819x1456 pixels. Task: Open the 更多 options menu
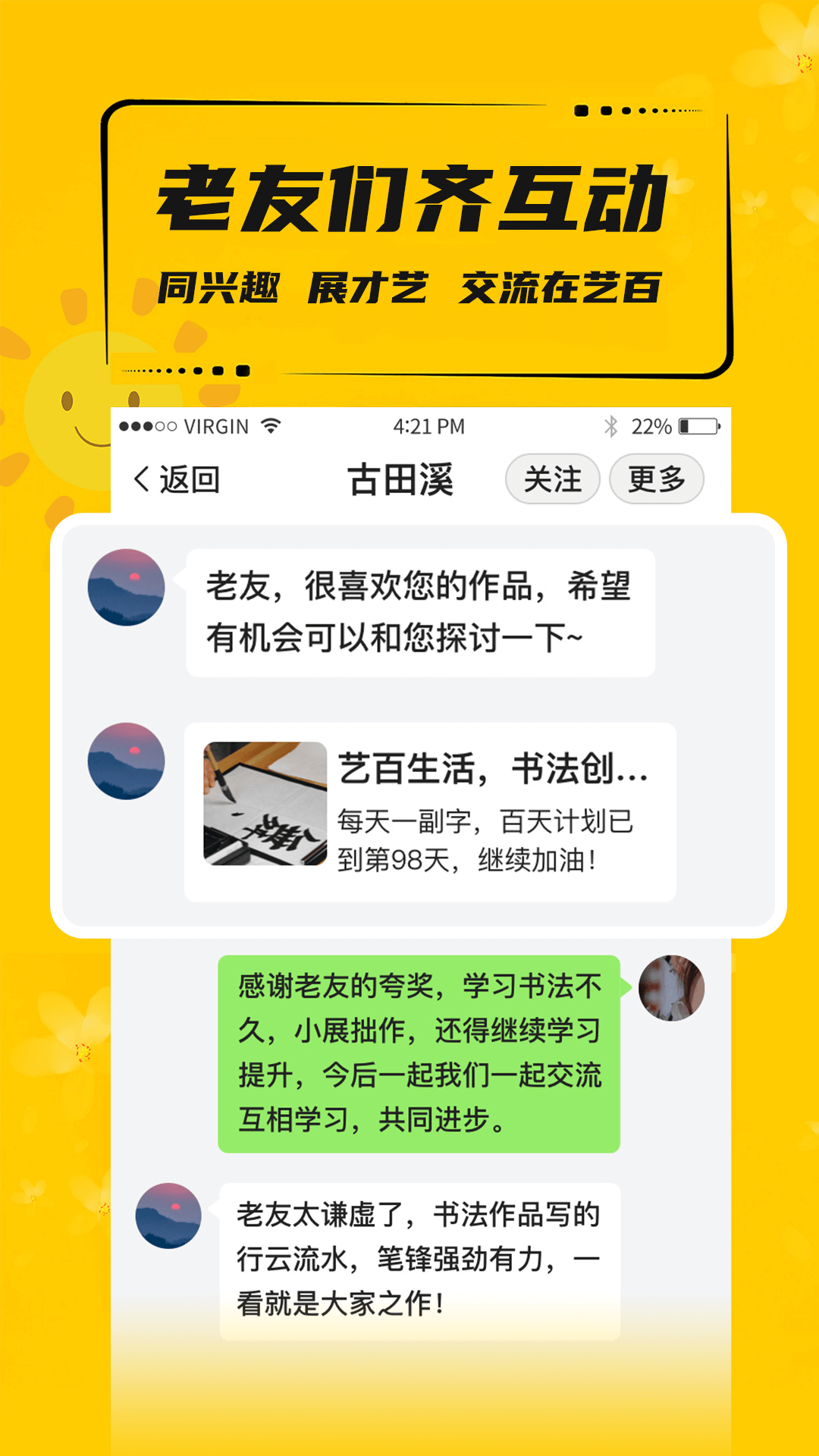(656, 479)
